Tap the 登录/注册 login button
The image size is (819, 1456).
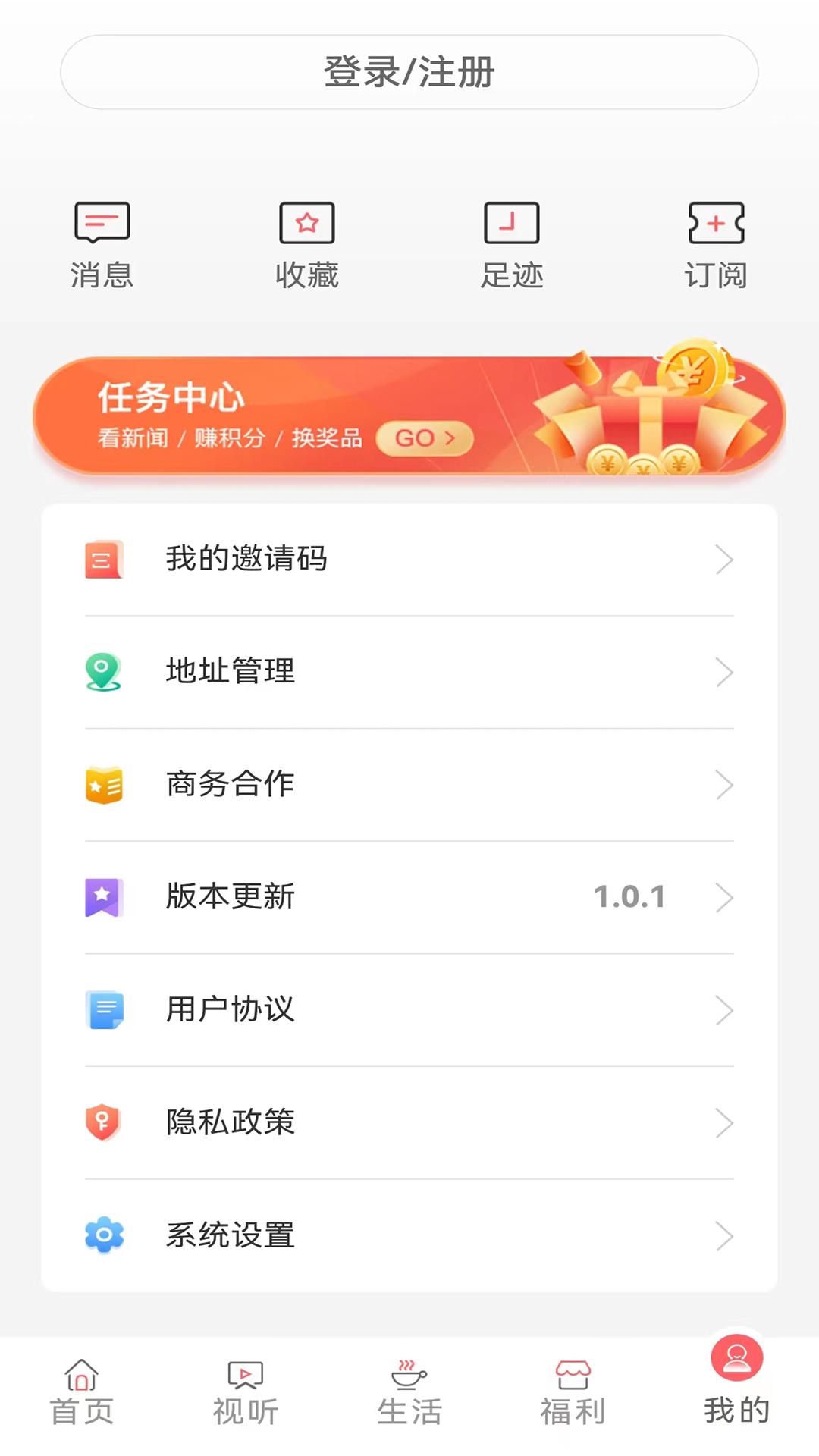coord(409,72)
